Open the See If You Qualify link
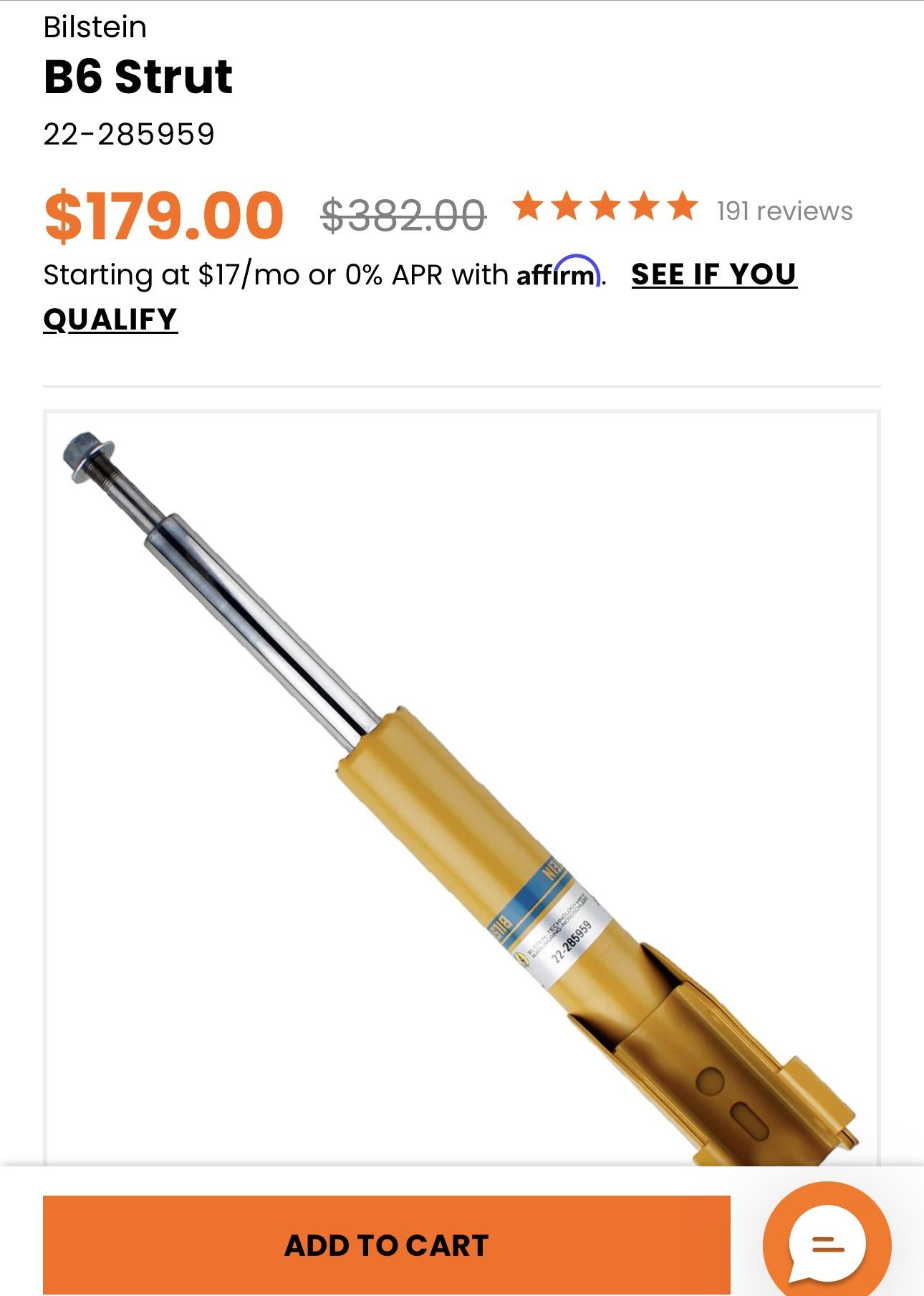Image resolution: width=924 pixels, height=1296 pixels. point(713,274)
